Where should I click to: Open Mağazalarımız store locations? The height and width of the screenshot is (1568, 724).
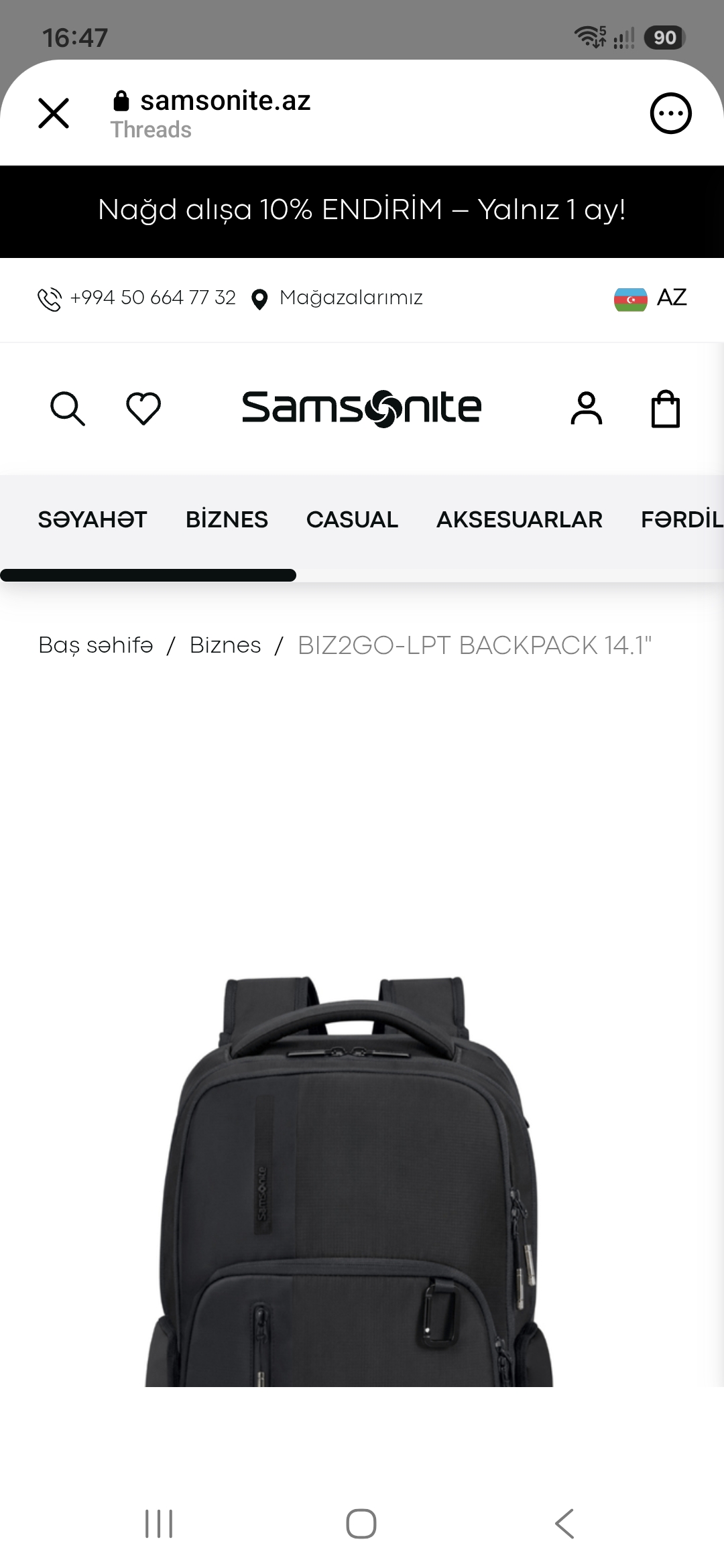point(337,298)
